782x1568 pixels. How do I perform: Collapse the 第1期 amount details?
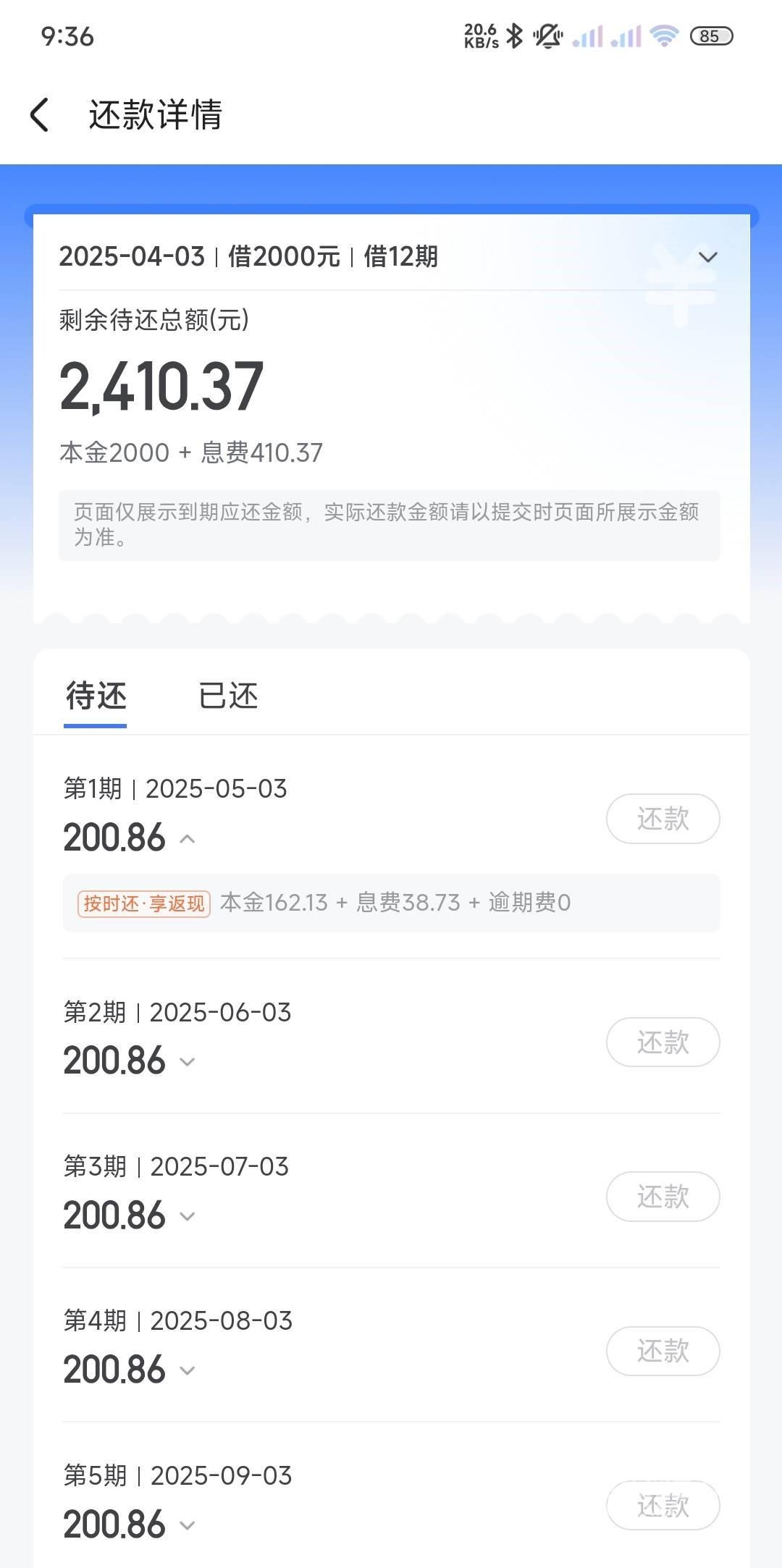pos(188,839)
